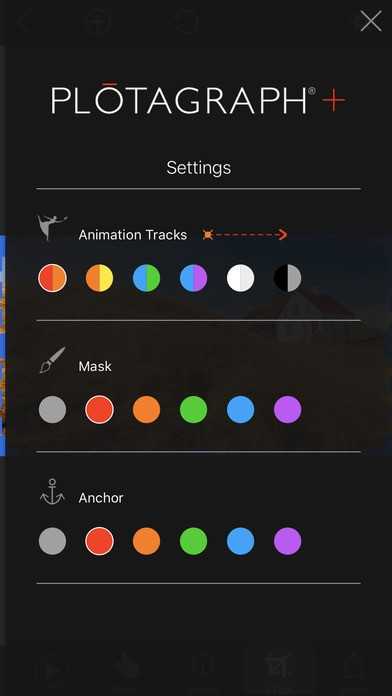The height and width of the screenshot is (696, 392).
Task: Set Mask color to orange
Action: pos(147,409)
